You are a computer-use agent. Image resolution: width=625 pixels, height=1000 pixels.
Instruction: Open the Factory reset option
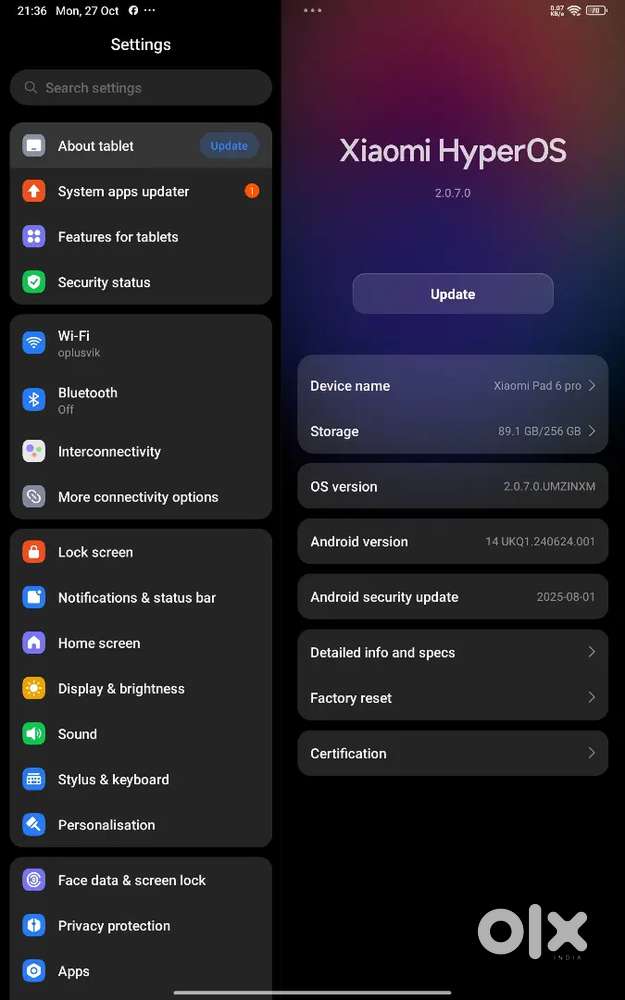[x=452, y=698]
